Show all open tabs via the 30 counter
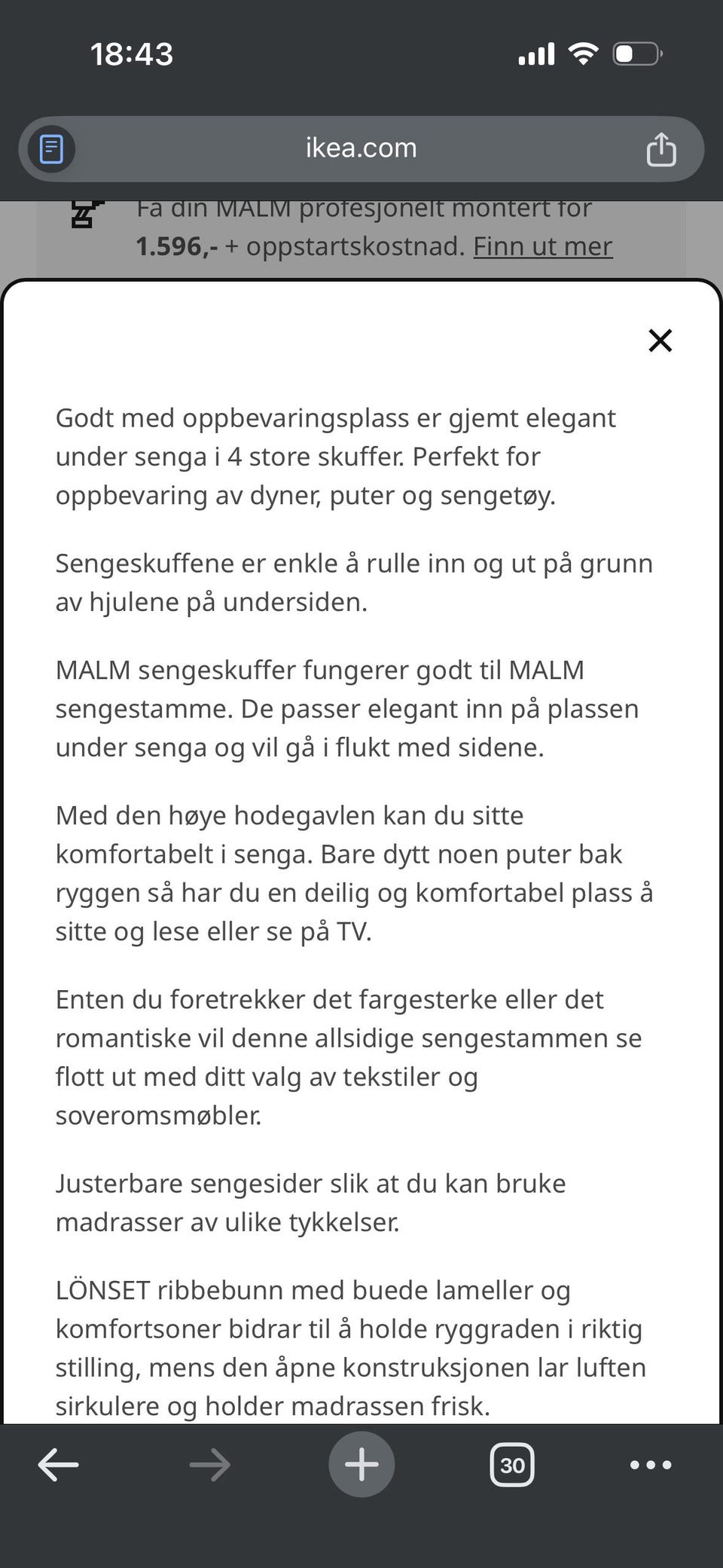Image resolution: width=723 pixels, height=1568 pixels. pyautogui.click(x=513, y=1464)
